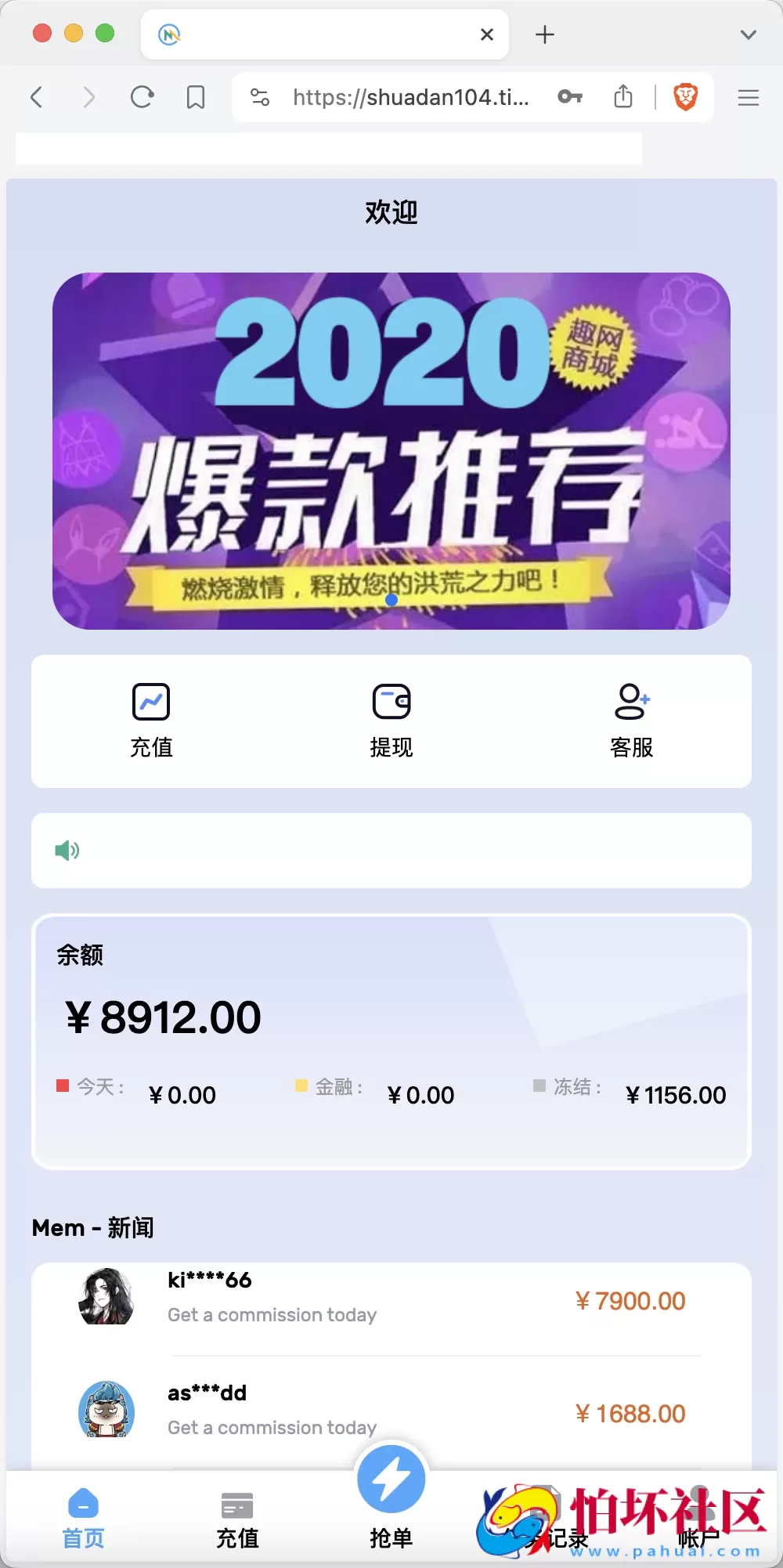Click the browser site permissions icon
The image size is (783, 1568).
pyautogui.click(x=258, y=96)
